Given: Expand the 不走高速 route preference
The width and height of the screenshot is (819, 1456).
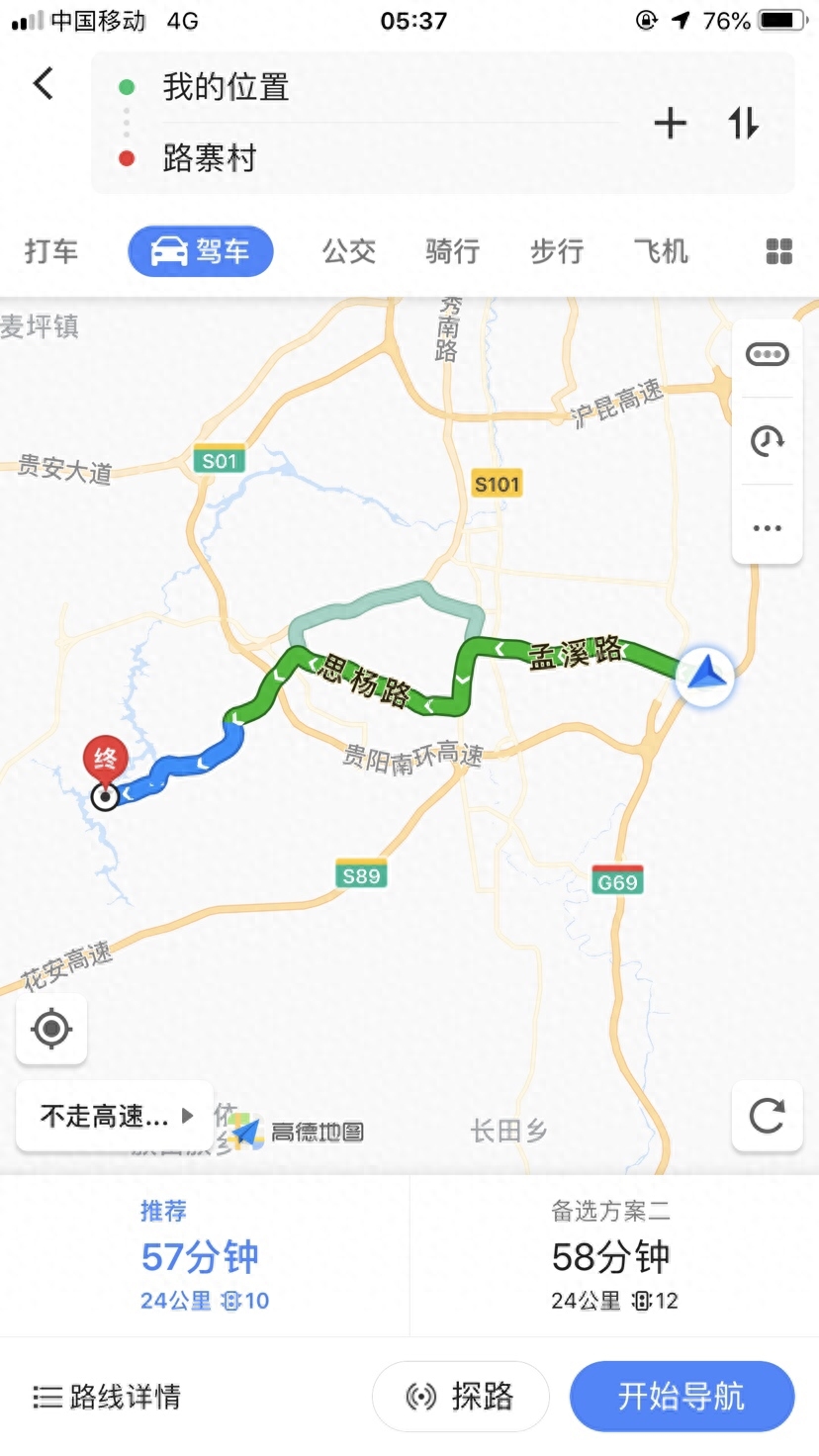Looking at the screenshot, I should point(115,1117).
